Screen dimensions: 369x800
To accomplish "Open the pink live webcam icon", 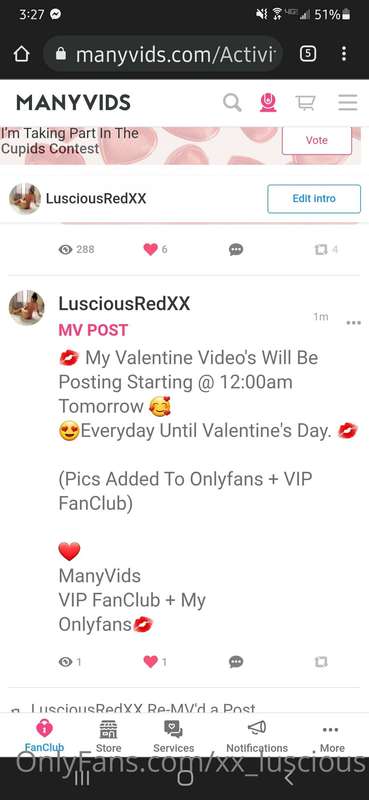I will [x=268, y=103].
